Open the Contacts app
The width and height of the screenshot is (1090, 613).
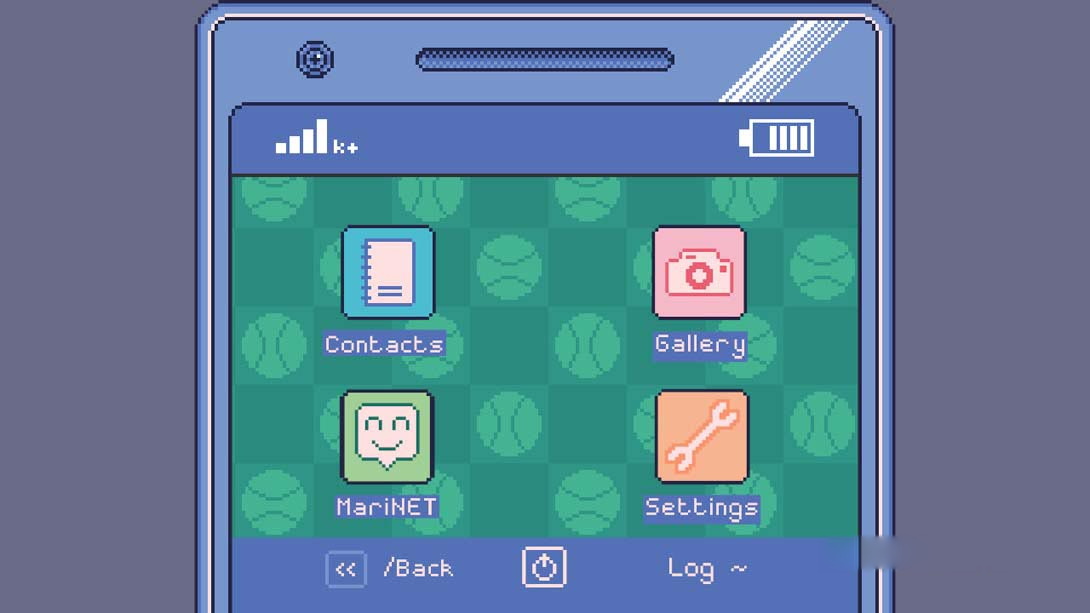388,272
